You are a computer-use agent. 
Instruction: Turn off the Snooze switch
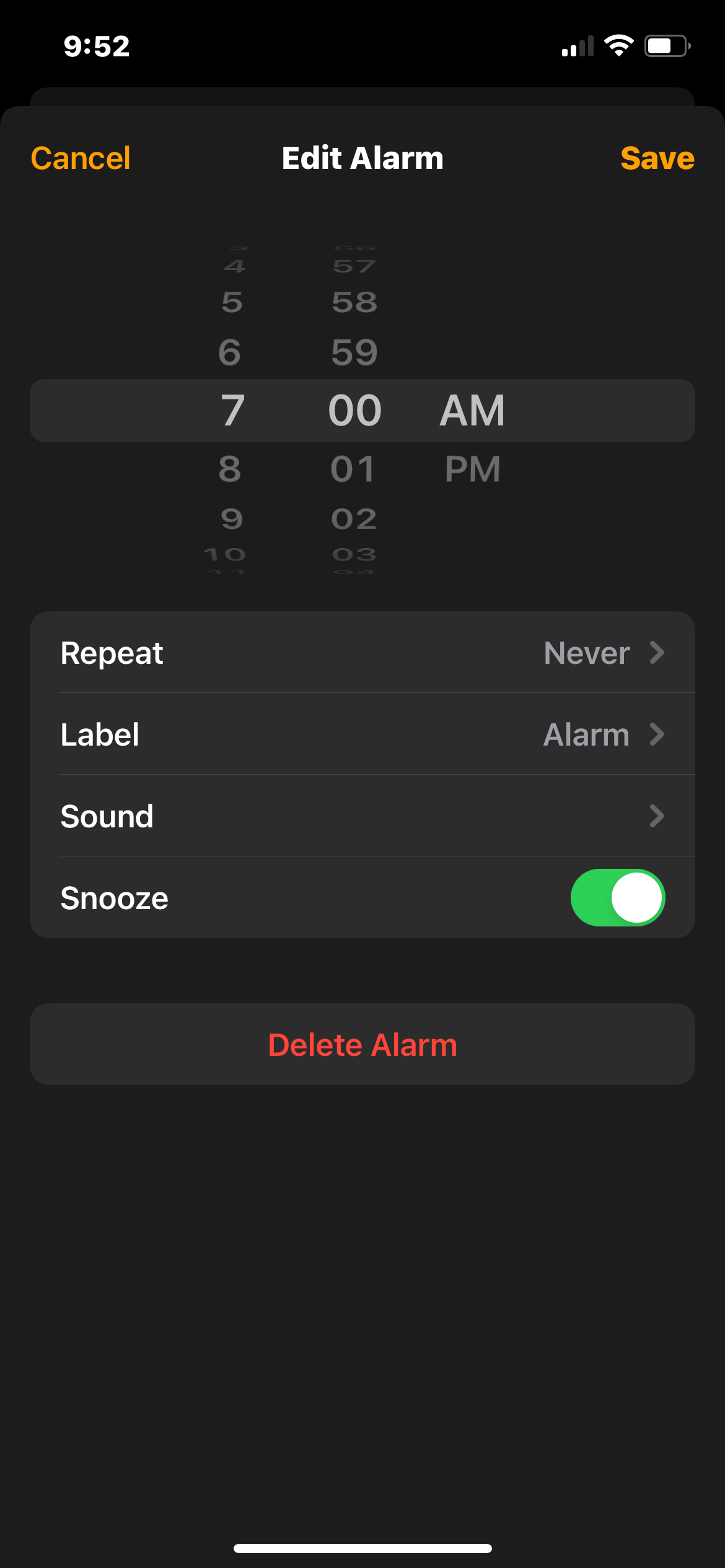tap(617, 898)
